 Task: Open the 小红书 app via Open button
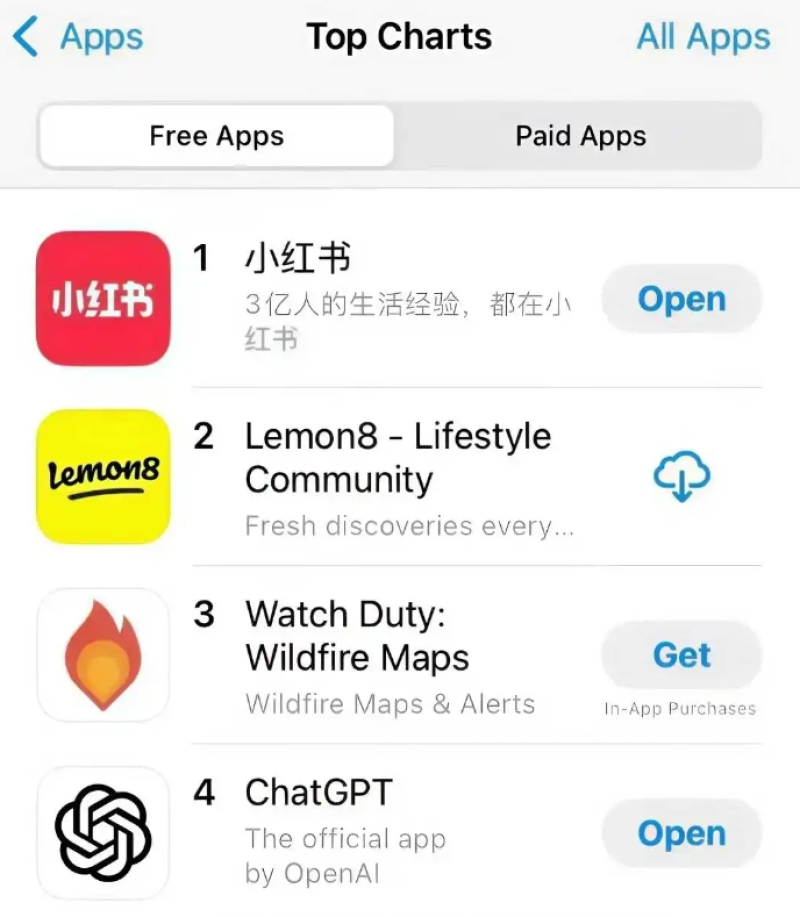[681, 299]
